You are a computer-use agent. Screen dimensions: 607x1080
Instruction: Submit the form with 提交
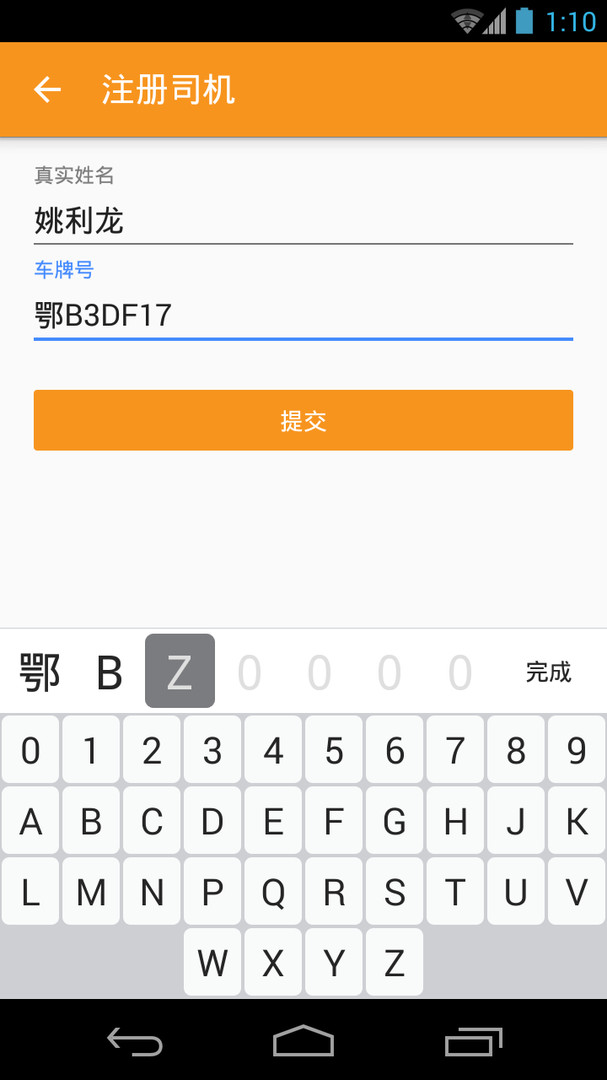pos(303,420)
